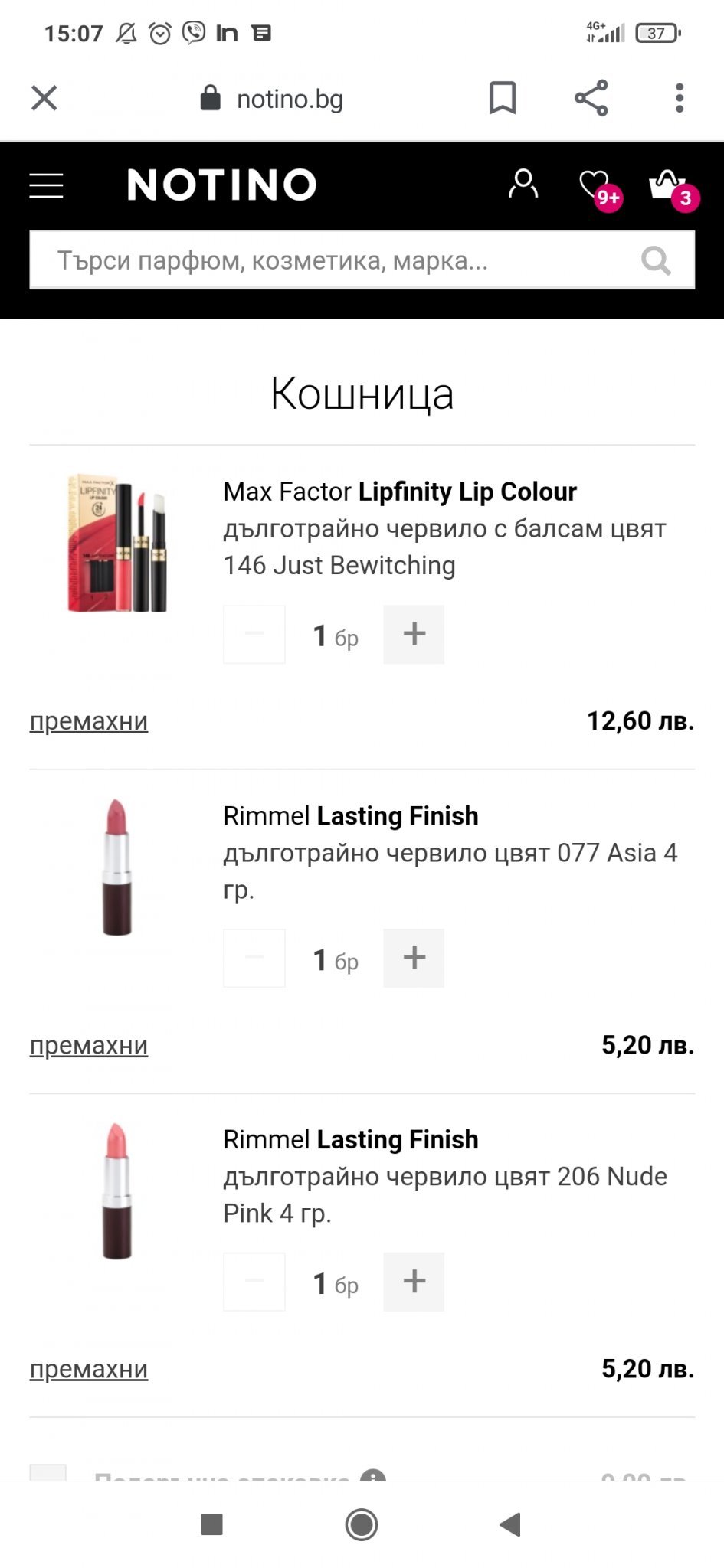Viewport: 724px width, 1568px height.
Task: Remove Max Factor Lipfinity from cart
Action: (x=89, y=721)
